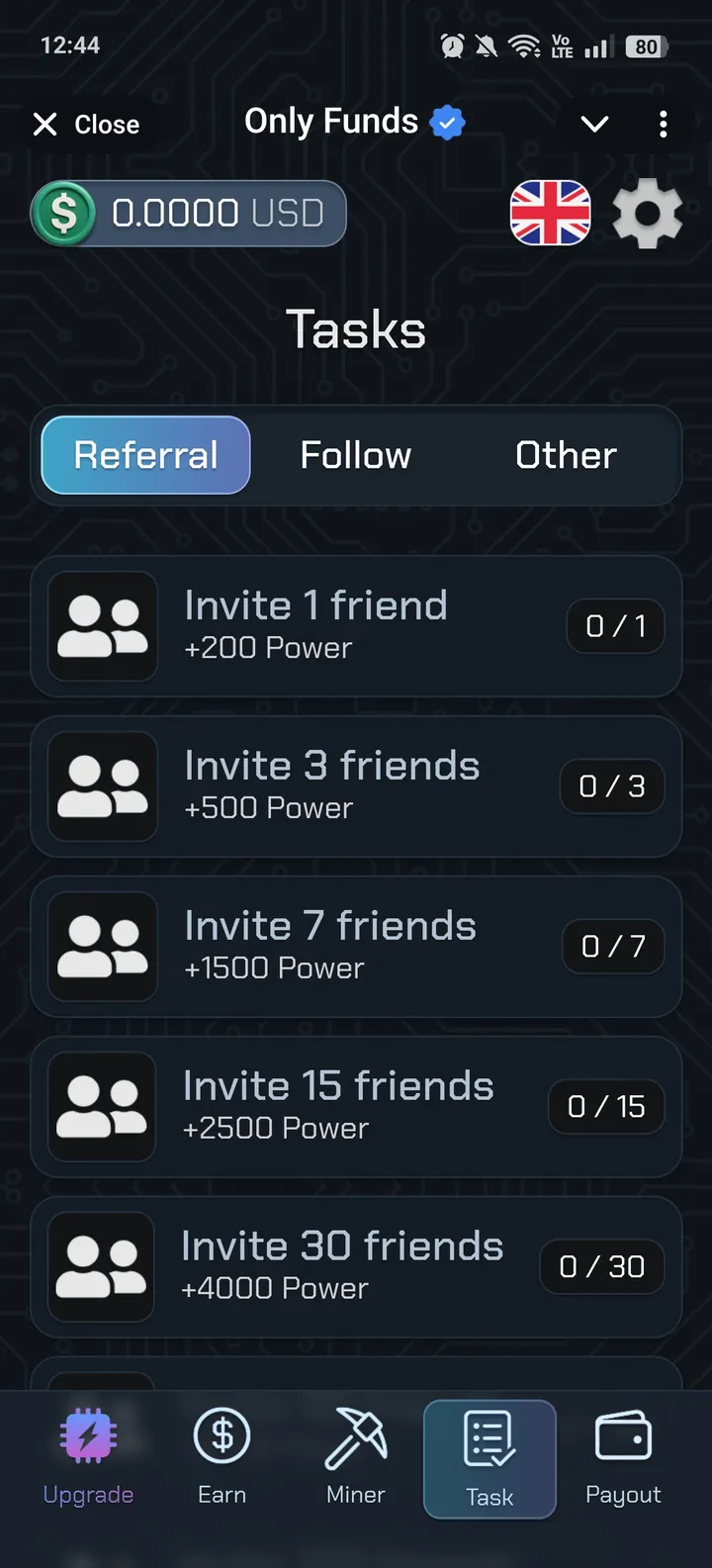Select the Invite 1 friend task card
Viewport: 712px width, 1568px height.
click(356, 626)
